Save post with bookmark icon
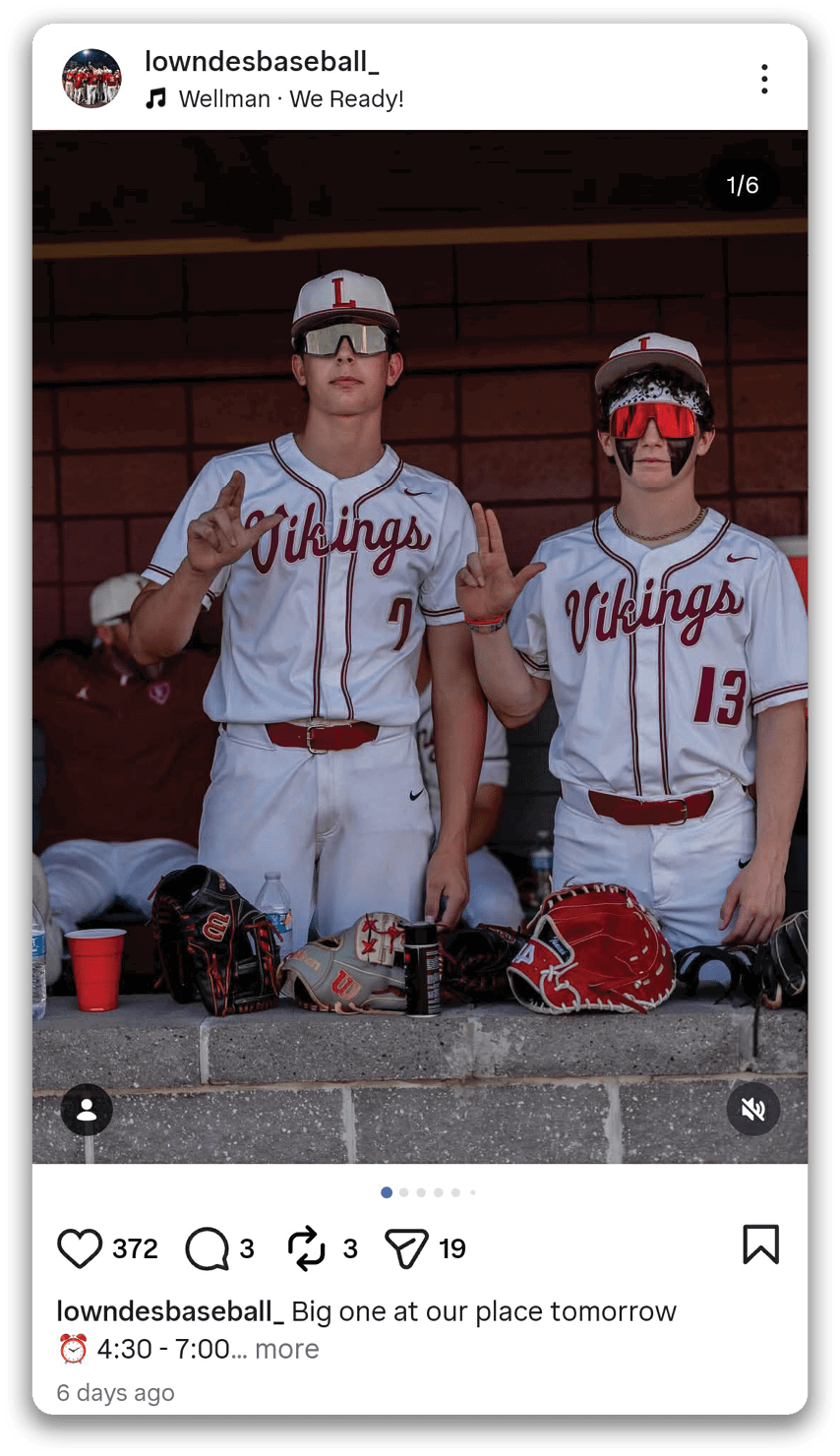 760,1244
